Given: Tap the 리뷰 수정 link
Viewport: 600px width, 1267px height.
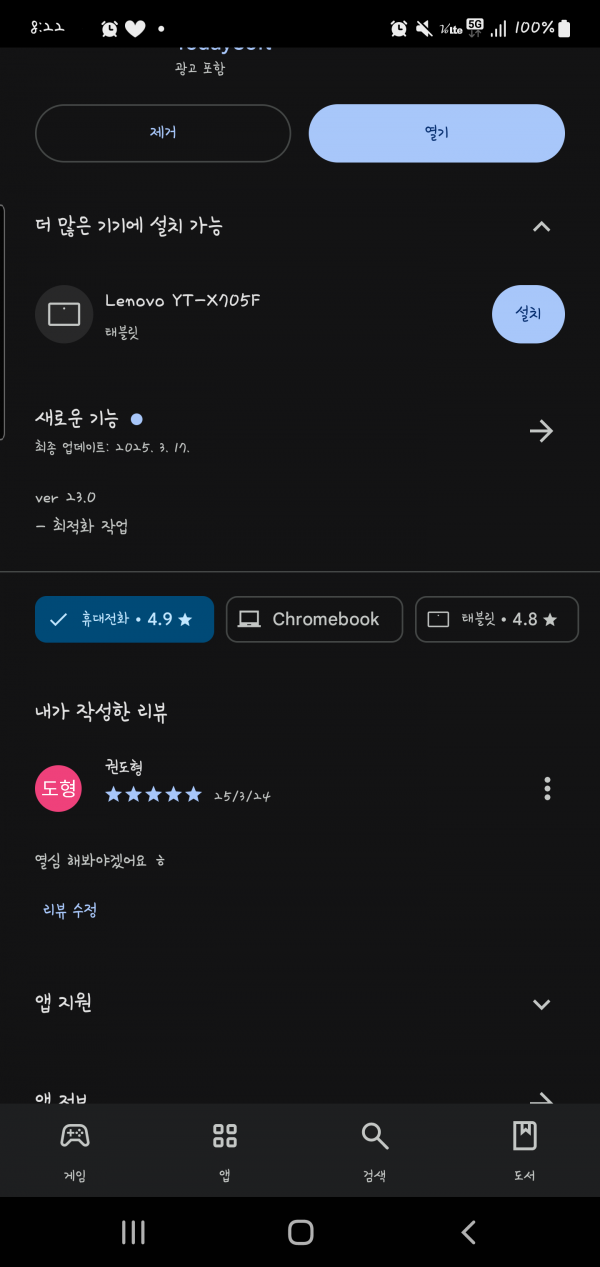Looking at the screenshot, I should coord(69,910).
